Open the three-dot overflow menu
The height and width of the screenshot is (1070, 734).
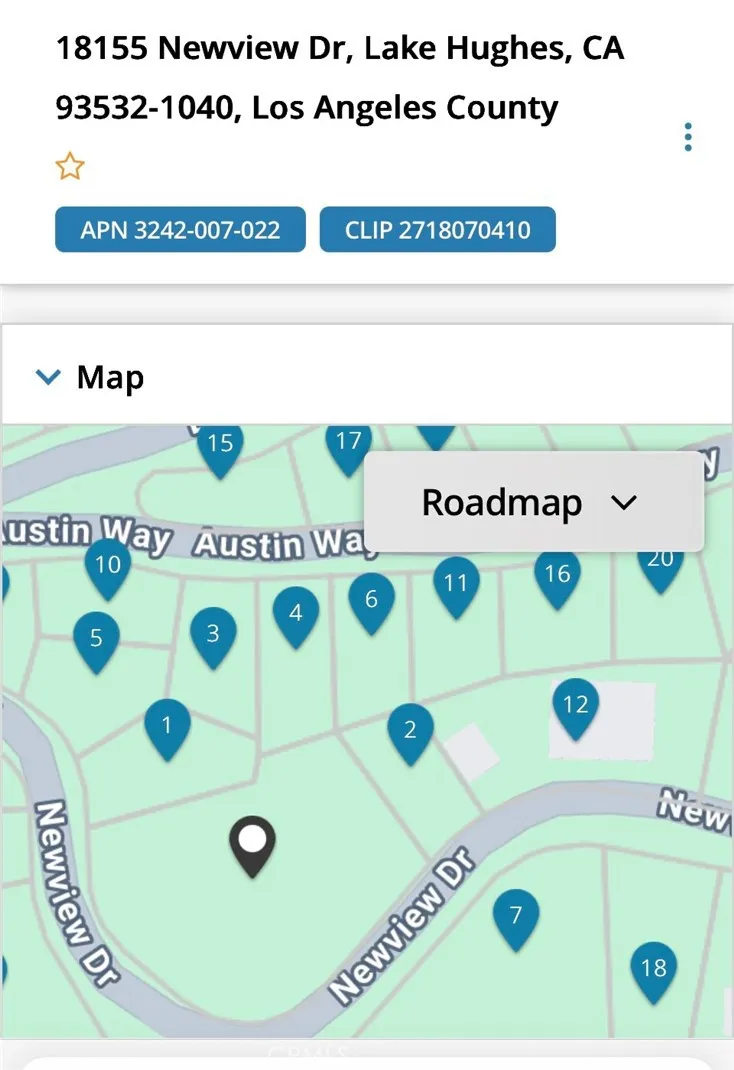point(688,137)
